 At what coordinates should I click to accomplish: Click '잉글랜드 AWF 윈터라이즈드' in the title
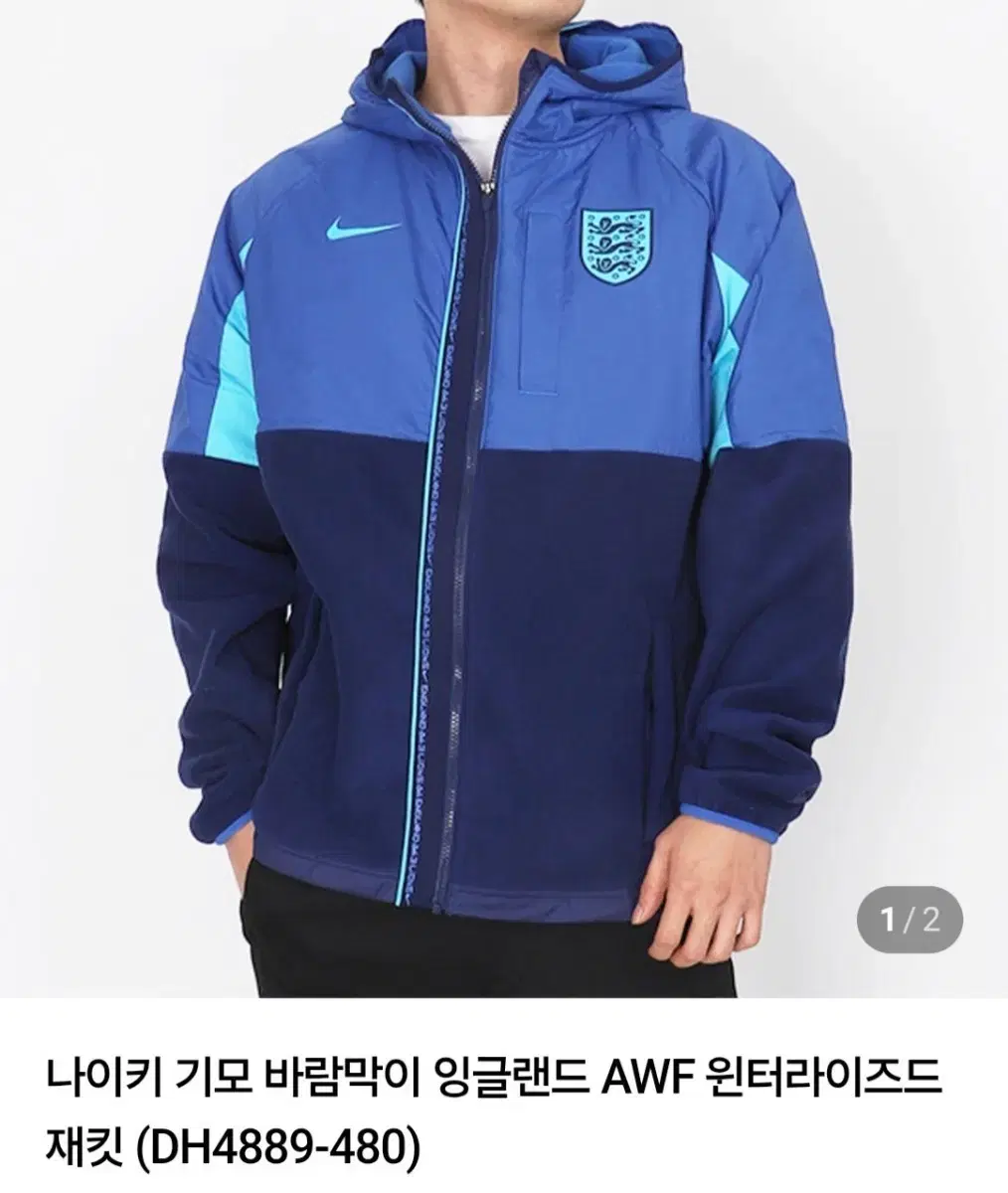[686, 1090]
